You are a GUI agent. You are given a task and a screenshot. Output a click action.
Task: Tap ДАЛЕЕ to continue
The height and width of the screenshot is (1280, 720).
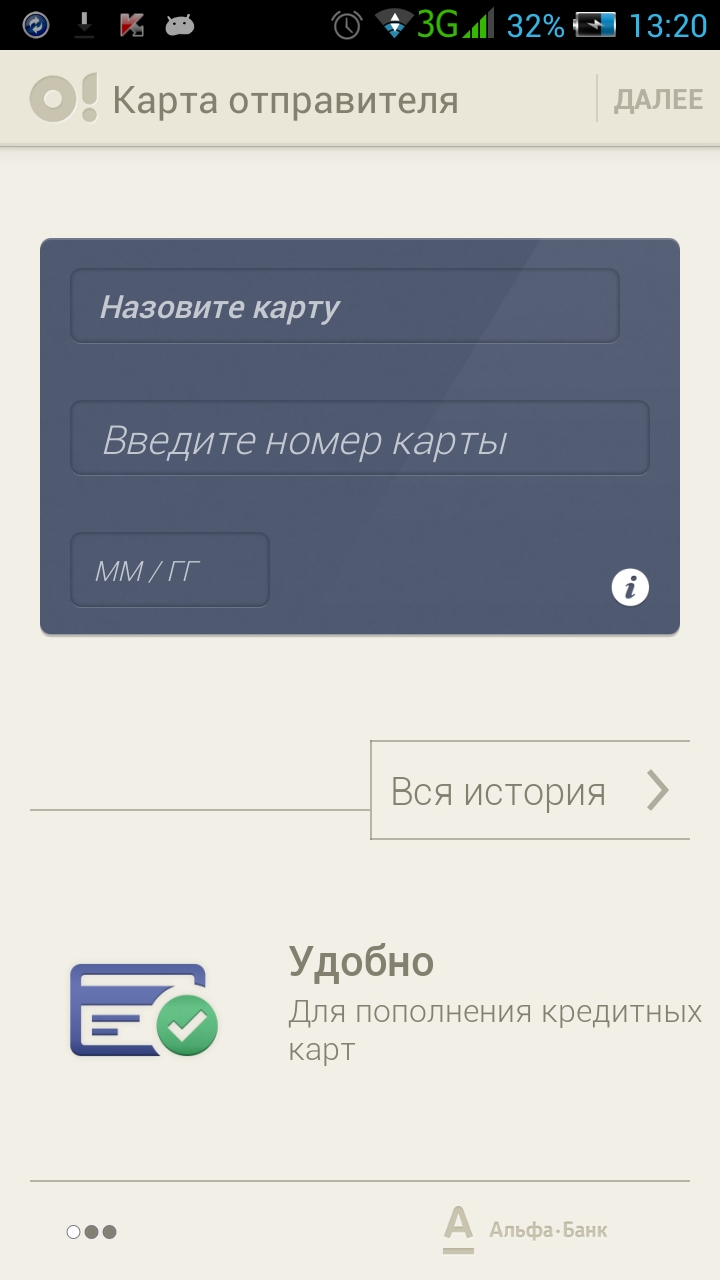click(x=658, y=99)
